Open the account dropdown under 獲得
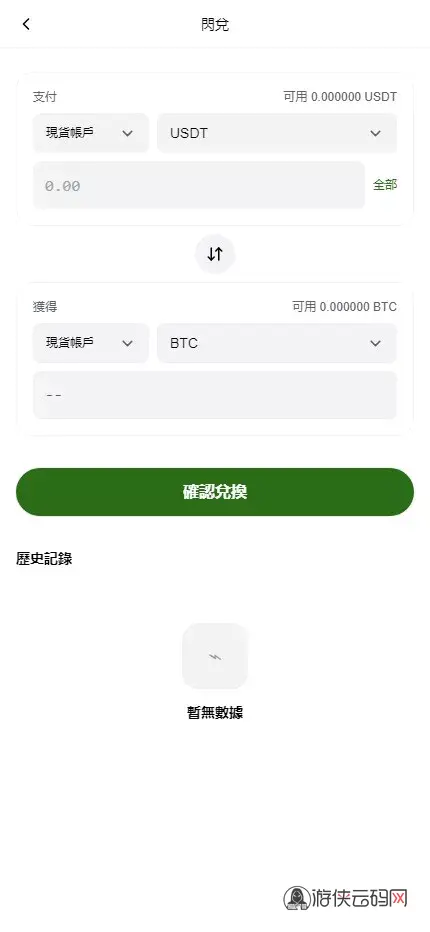 [x=90, y=343]
